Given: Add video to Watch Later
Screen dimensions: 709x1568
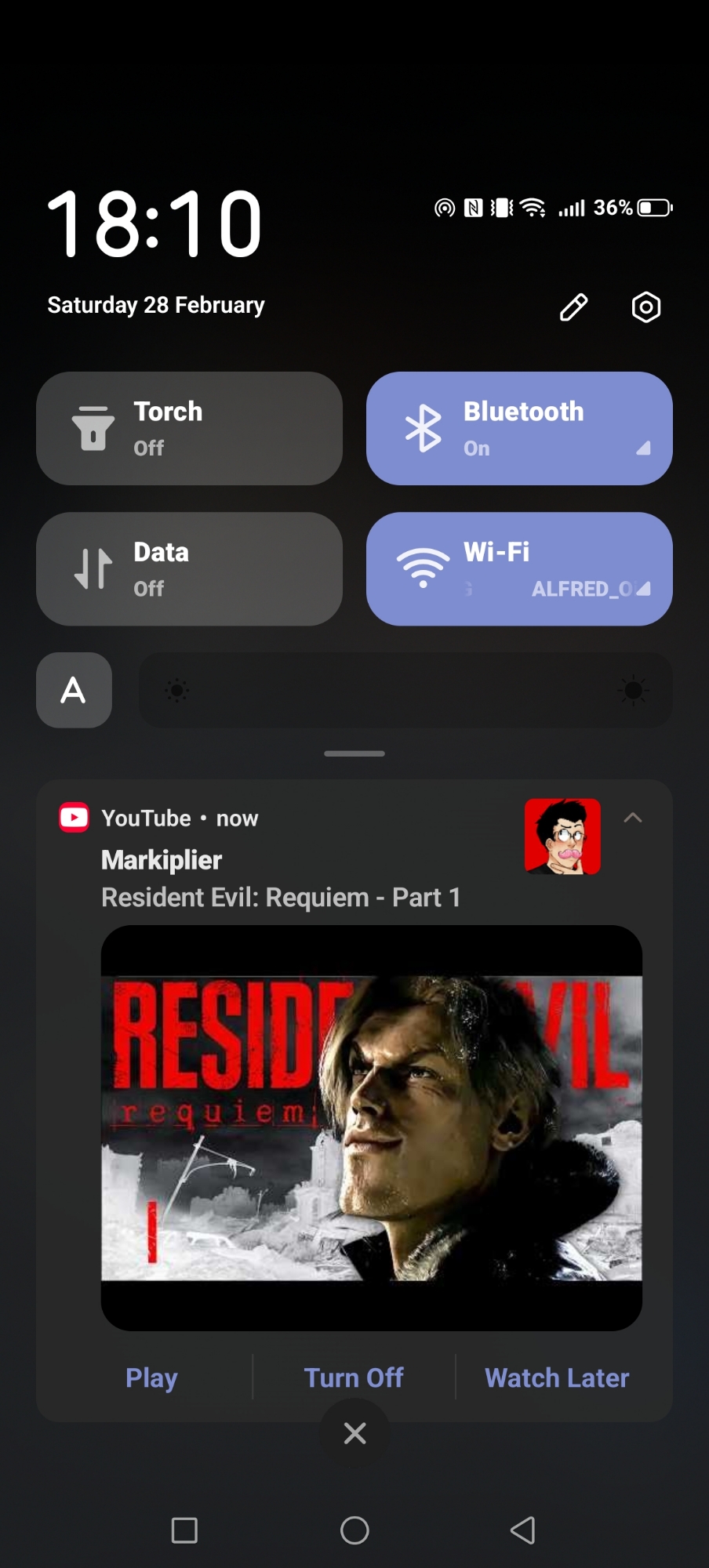Looking at the screenshot, I should tap(557, 1377).
